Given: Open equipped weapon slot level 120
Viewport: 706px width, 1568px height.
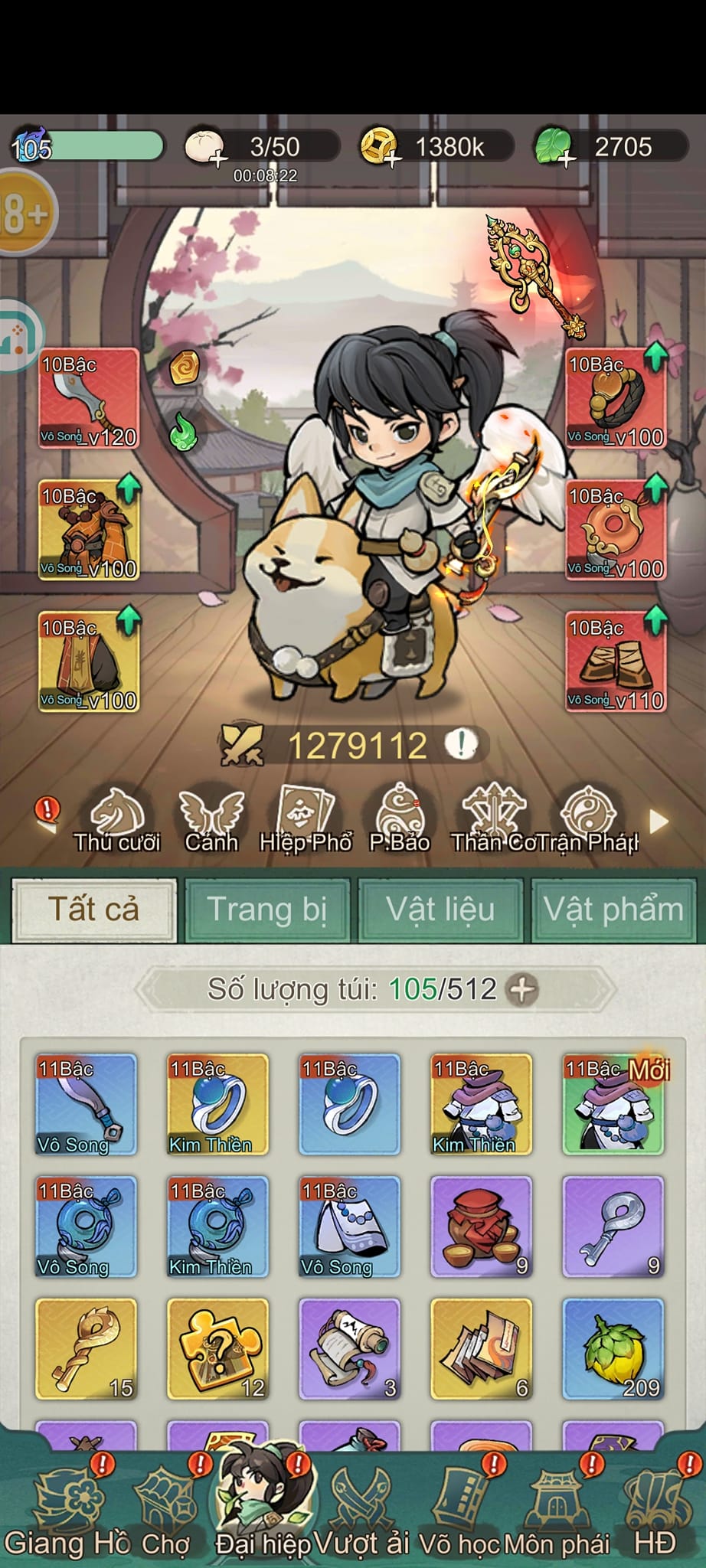Looking at the screenshot, I should [89, 398].
